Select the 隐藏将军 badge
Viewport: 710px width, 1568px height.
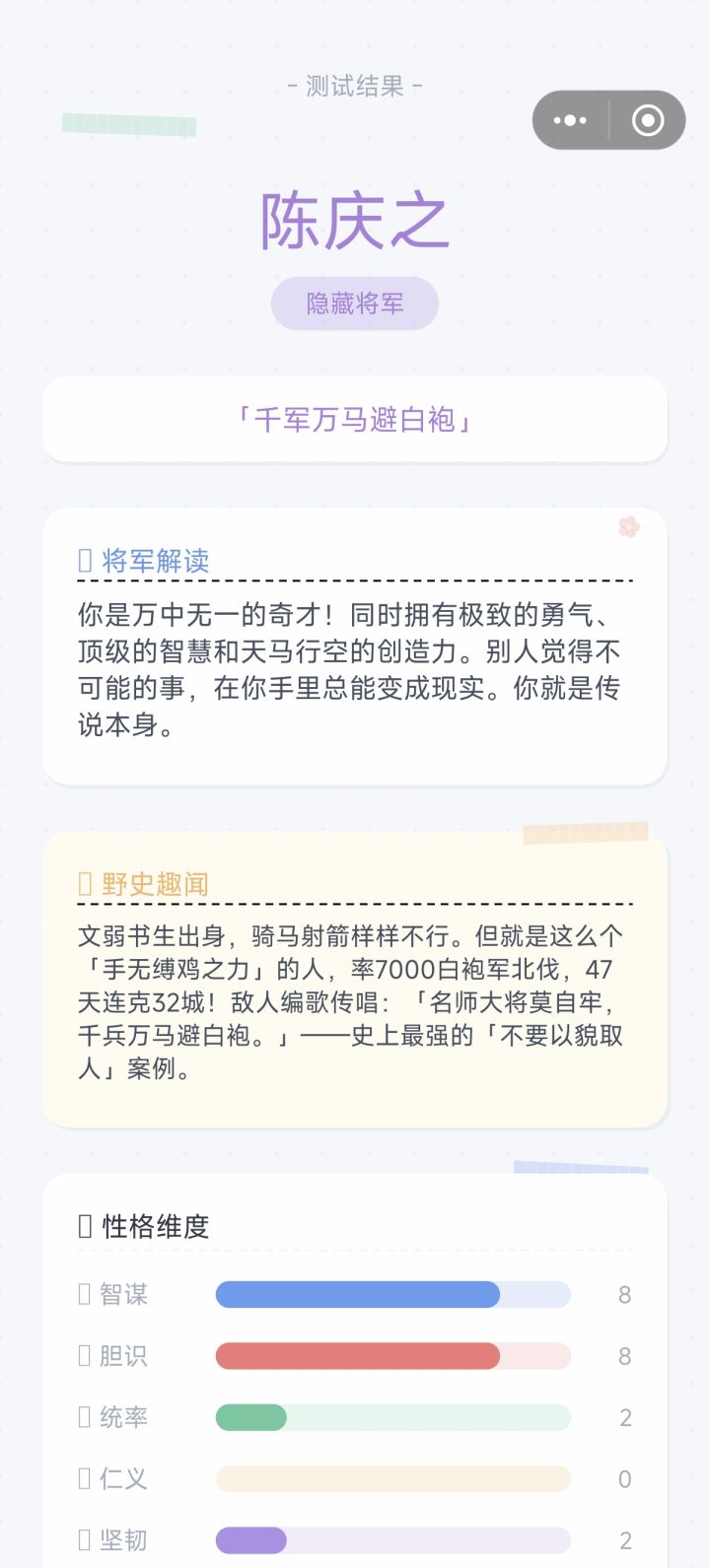354,303
